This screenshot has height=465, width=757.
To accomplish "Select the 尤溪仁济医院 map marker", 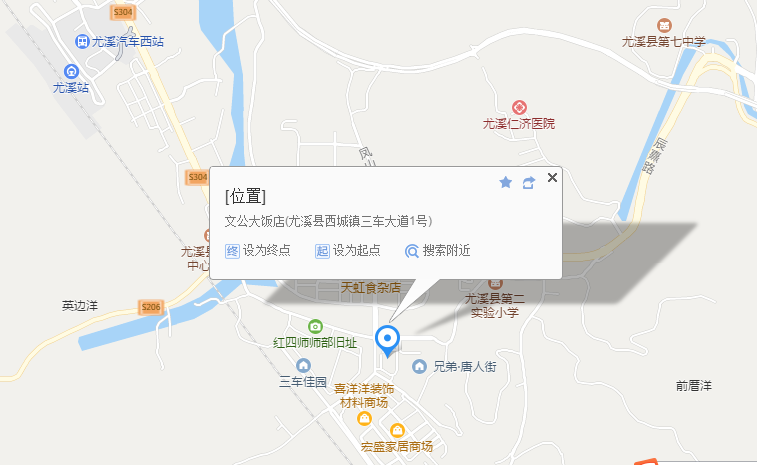I will 518,107.
